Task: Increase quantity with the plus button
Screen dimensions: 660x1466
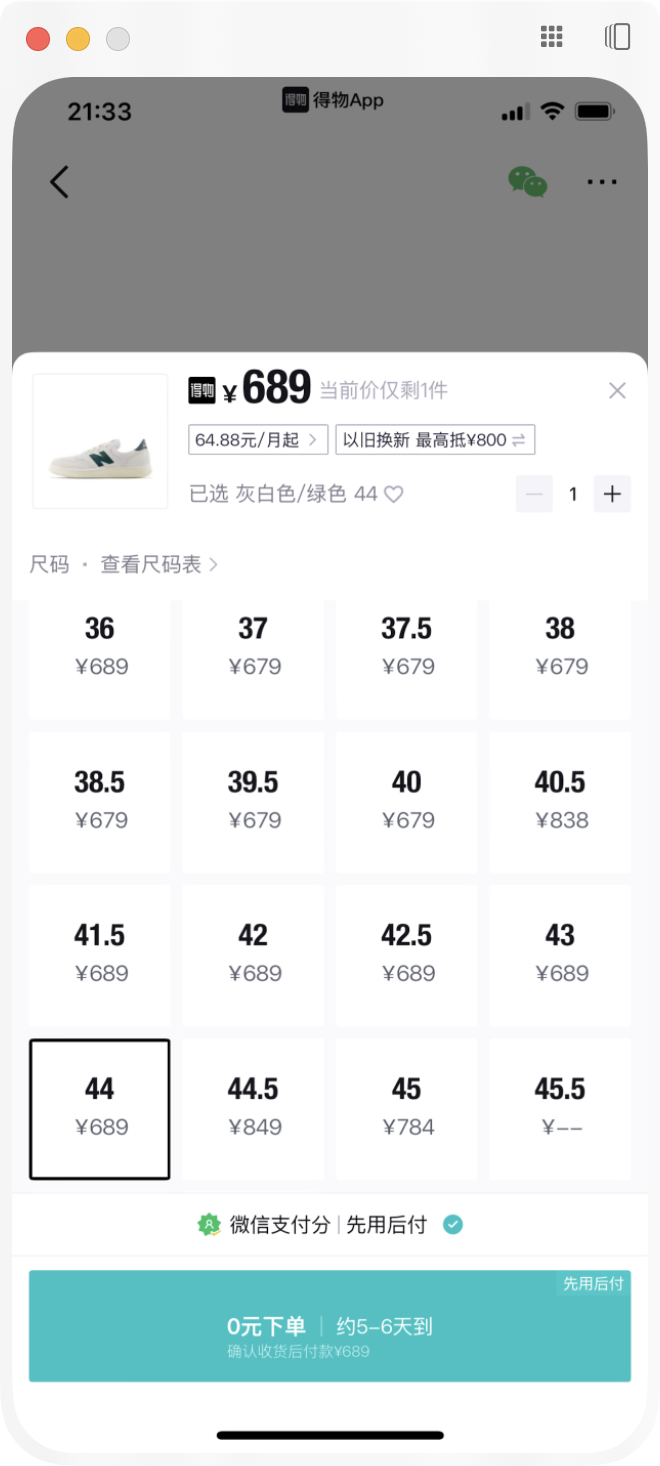Action: coord(612,494)
